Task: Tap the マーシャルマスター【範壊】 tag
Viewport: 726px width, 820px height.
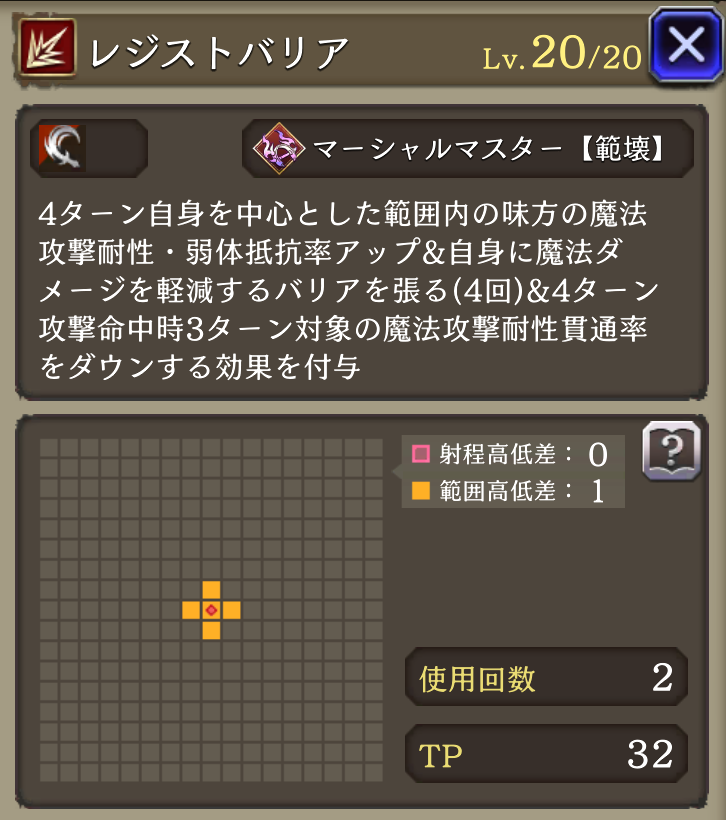Action: (x=467, y=149)
